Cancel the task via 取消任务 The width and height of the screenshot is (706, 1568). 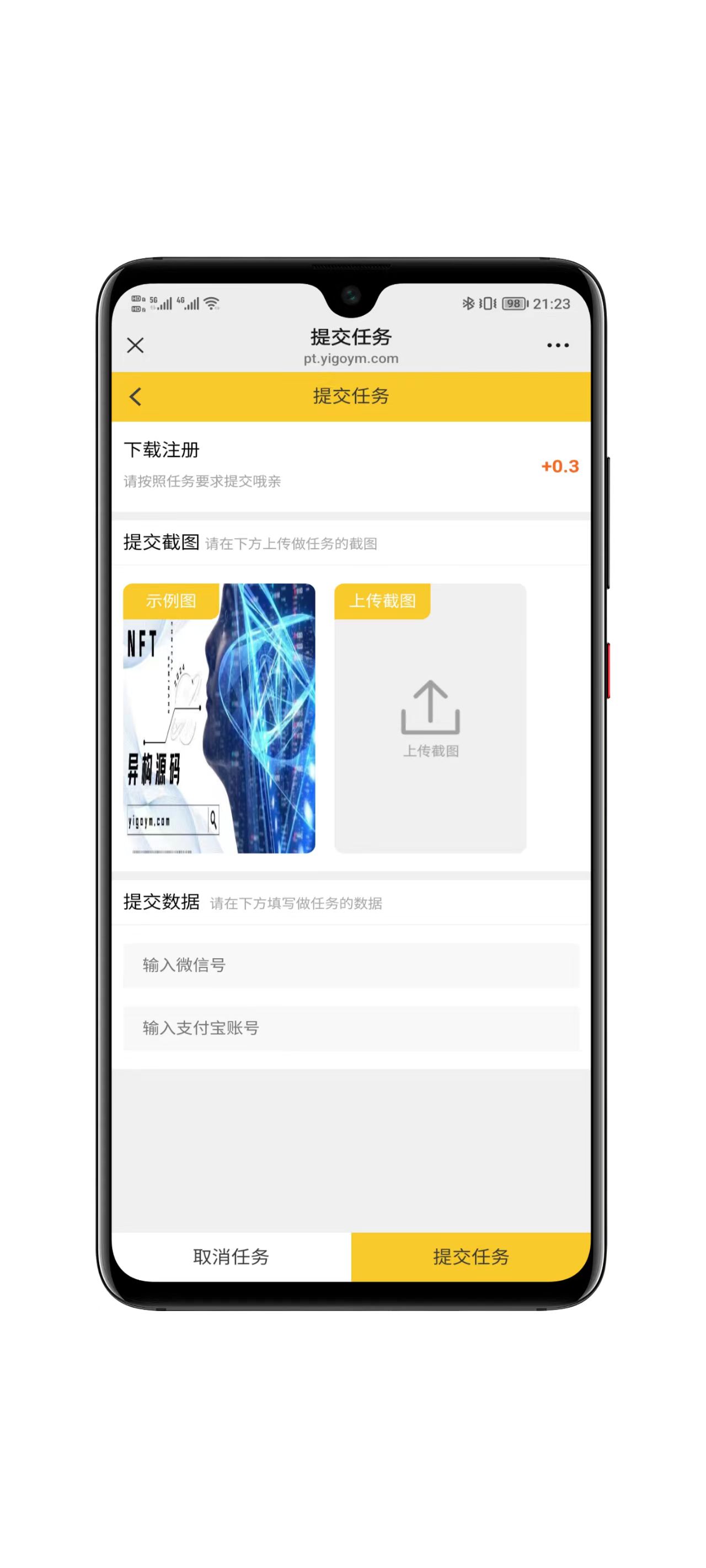(231, 1256)
